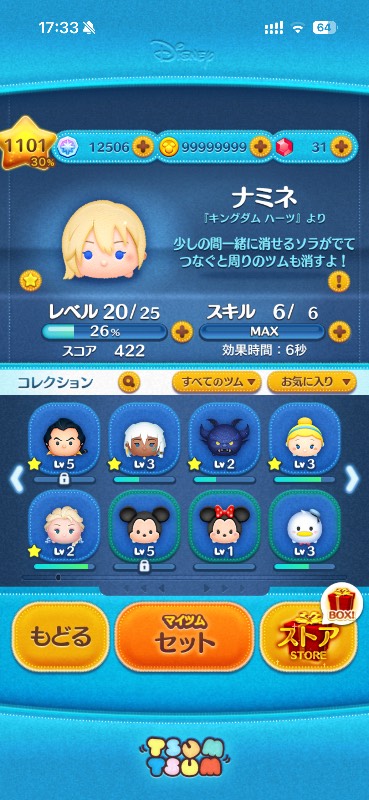Select the Donald Tsum at Lv 3
Viewport: 369px width, 800px height.
click(x=304, y=527)
